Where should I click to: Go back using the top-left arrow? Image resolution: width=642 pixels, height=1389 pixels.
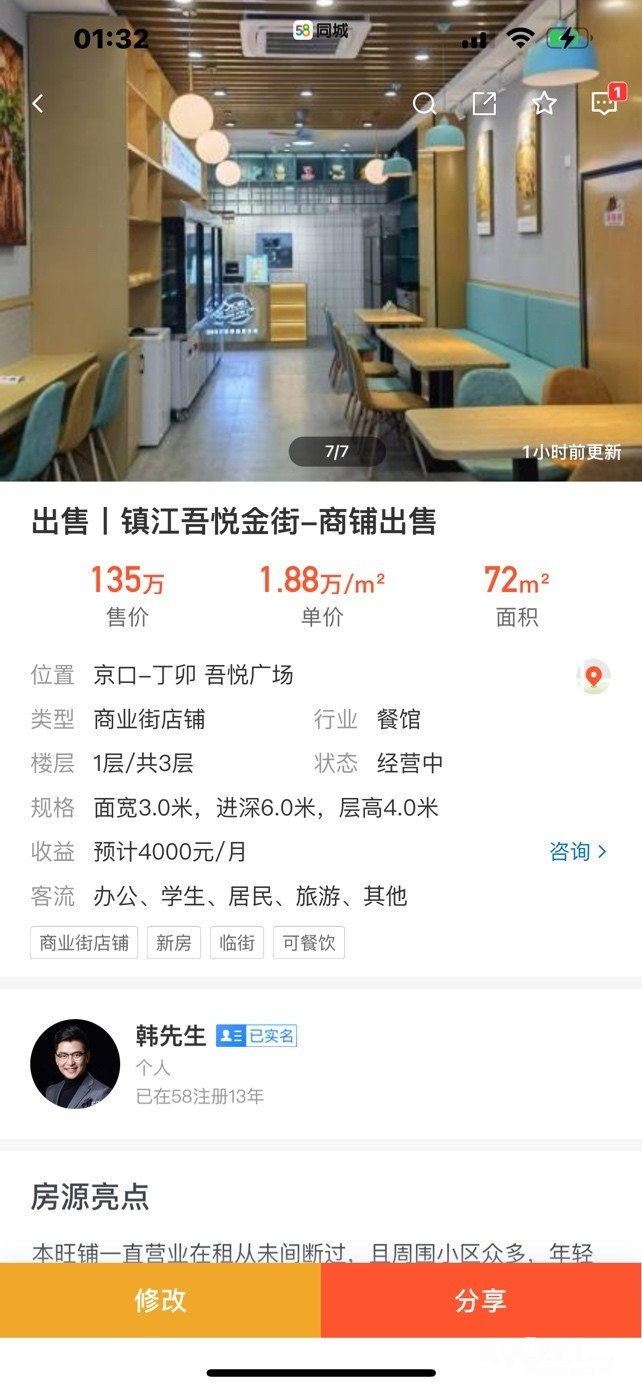tap(38, 104)
